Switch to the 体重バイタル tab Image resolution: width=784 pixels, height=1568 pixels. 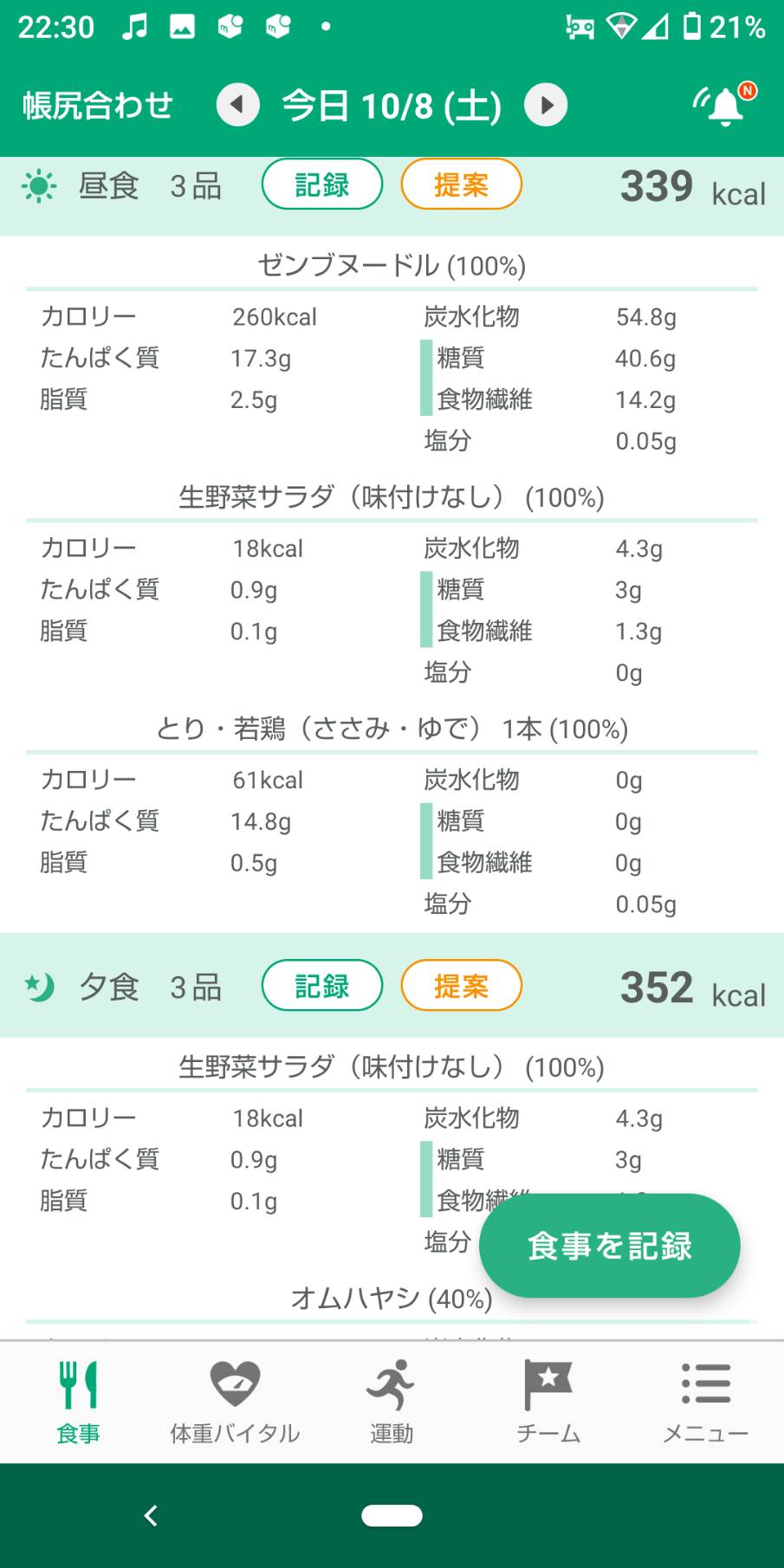tap(235, 1402)
